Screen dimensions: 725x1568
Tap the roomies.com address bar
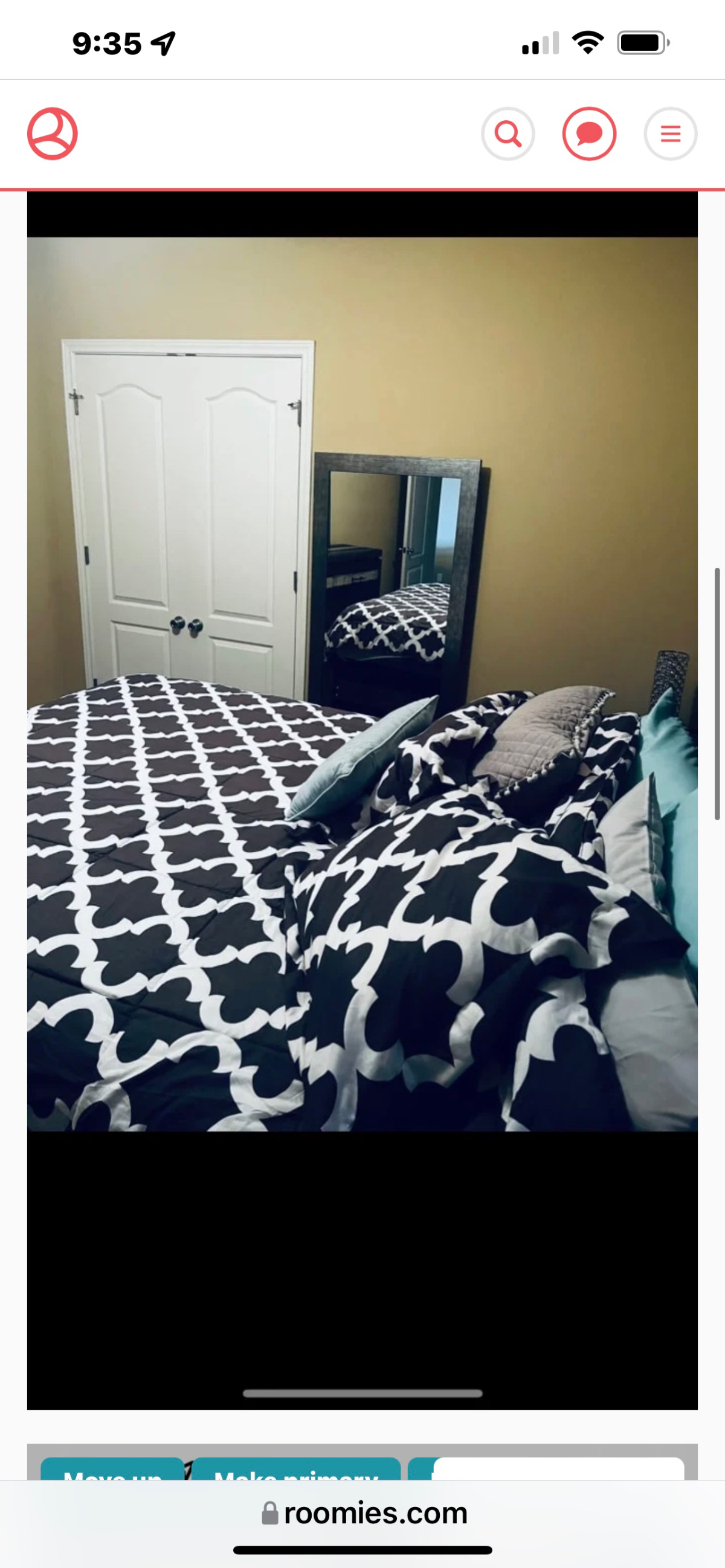click(364, 1513)
